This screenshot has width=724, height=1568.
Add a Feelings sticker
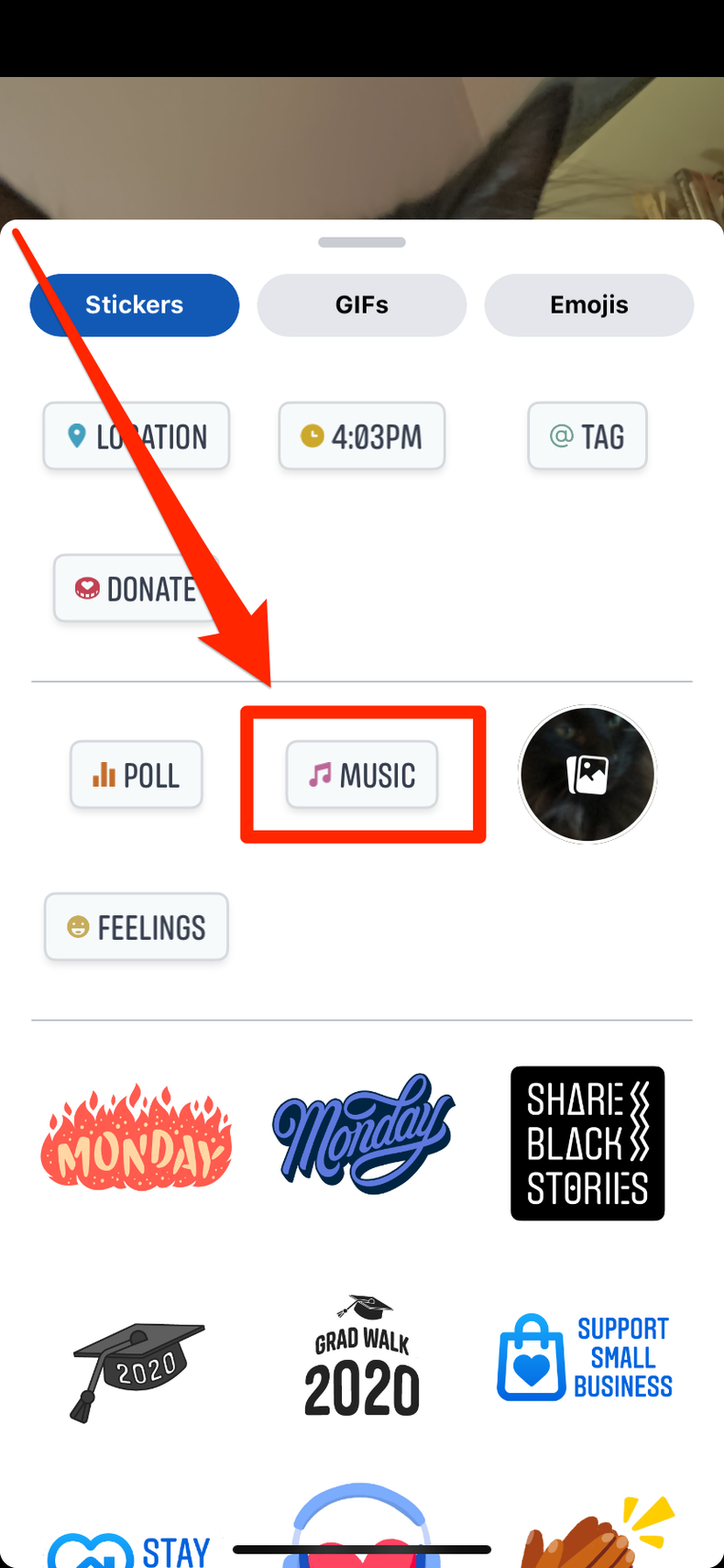tap(136, 926)
